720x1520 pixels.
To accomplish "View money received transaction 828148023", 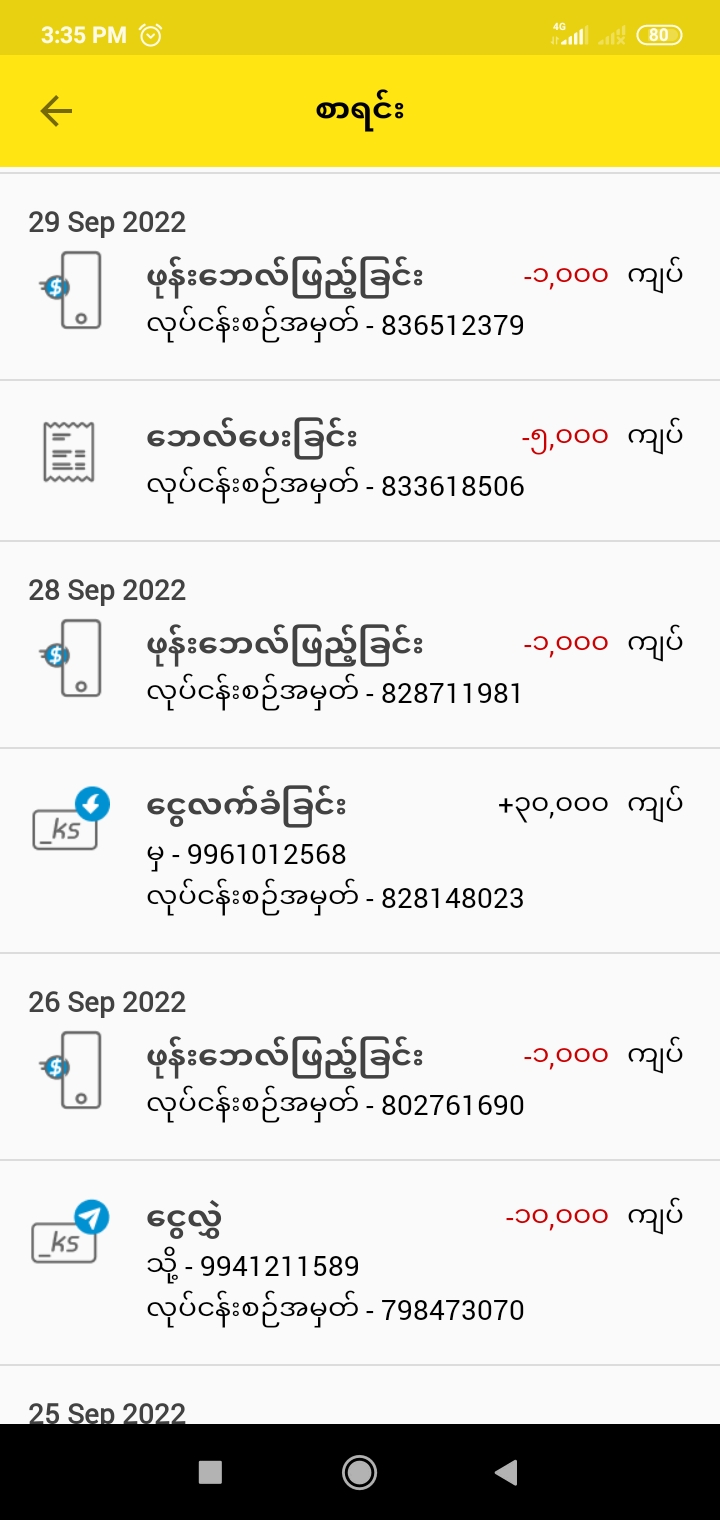I will (360, 850).
